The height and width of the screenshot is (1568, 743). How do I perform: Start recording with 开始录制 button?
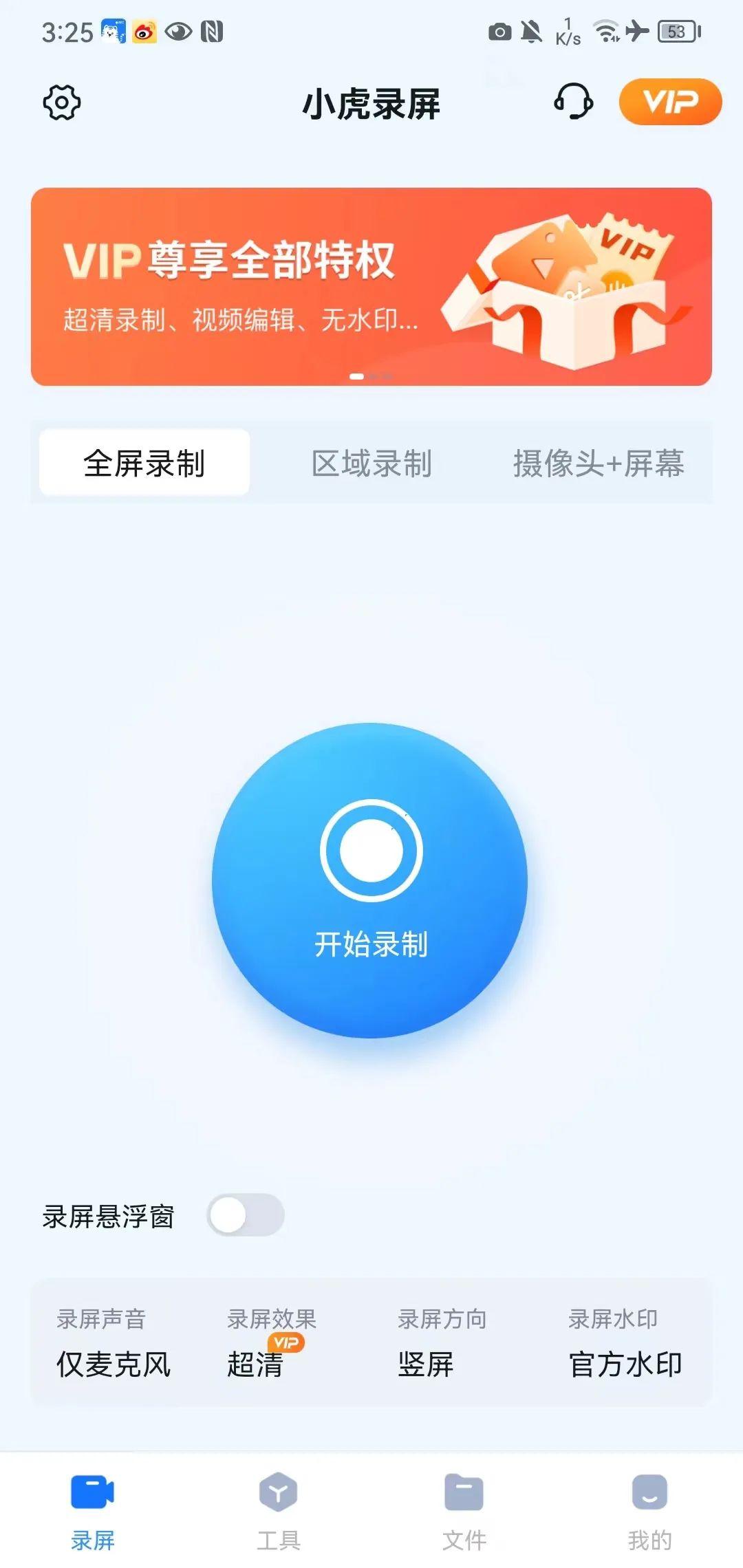pos(370,880)
